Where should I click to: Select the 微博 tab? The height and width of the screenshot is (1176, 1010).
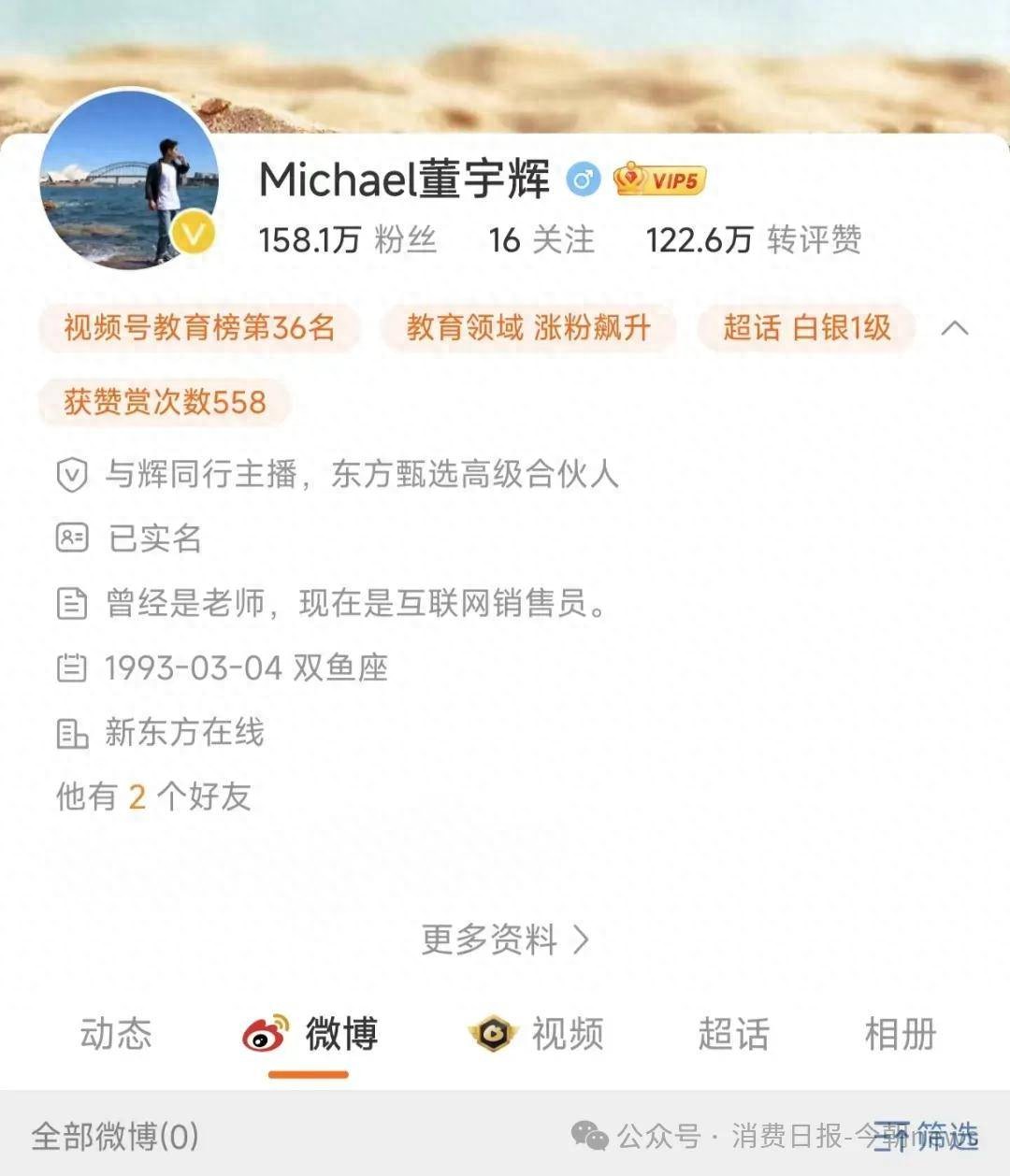(311, 1035)
